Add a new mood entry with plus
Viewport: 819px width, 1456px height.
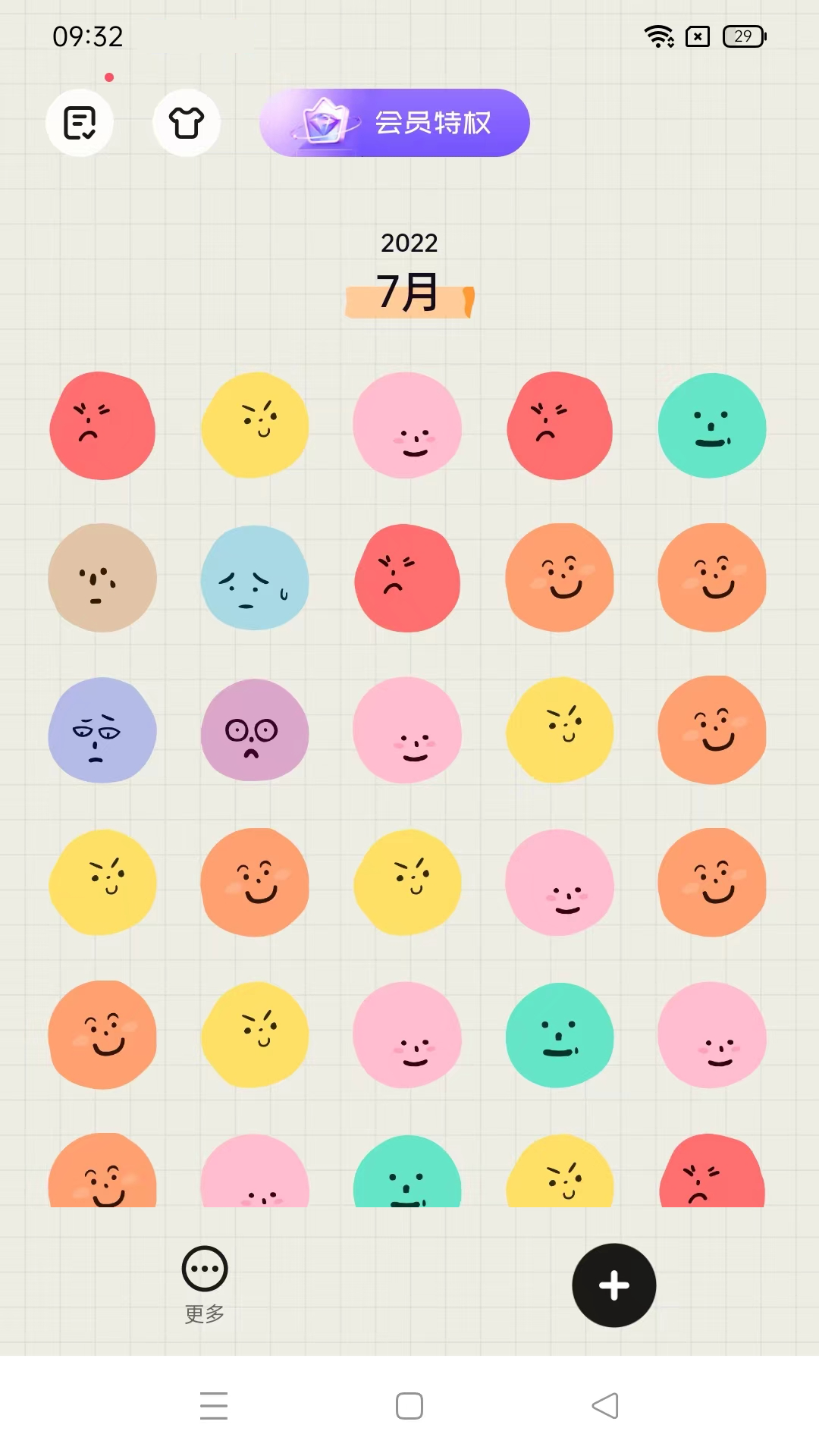click(613, 1285)
